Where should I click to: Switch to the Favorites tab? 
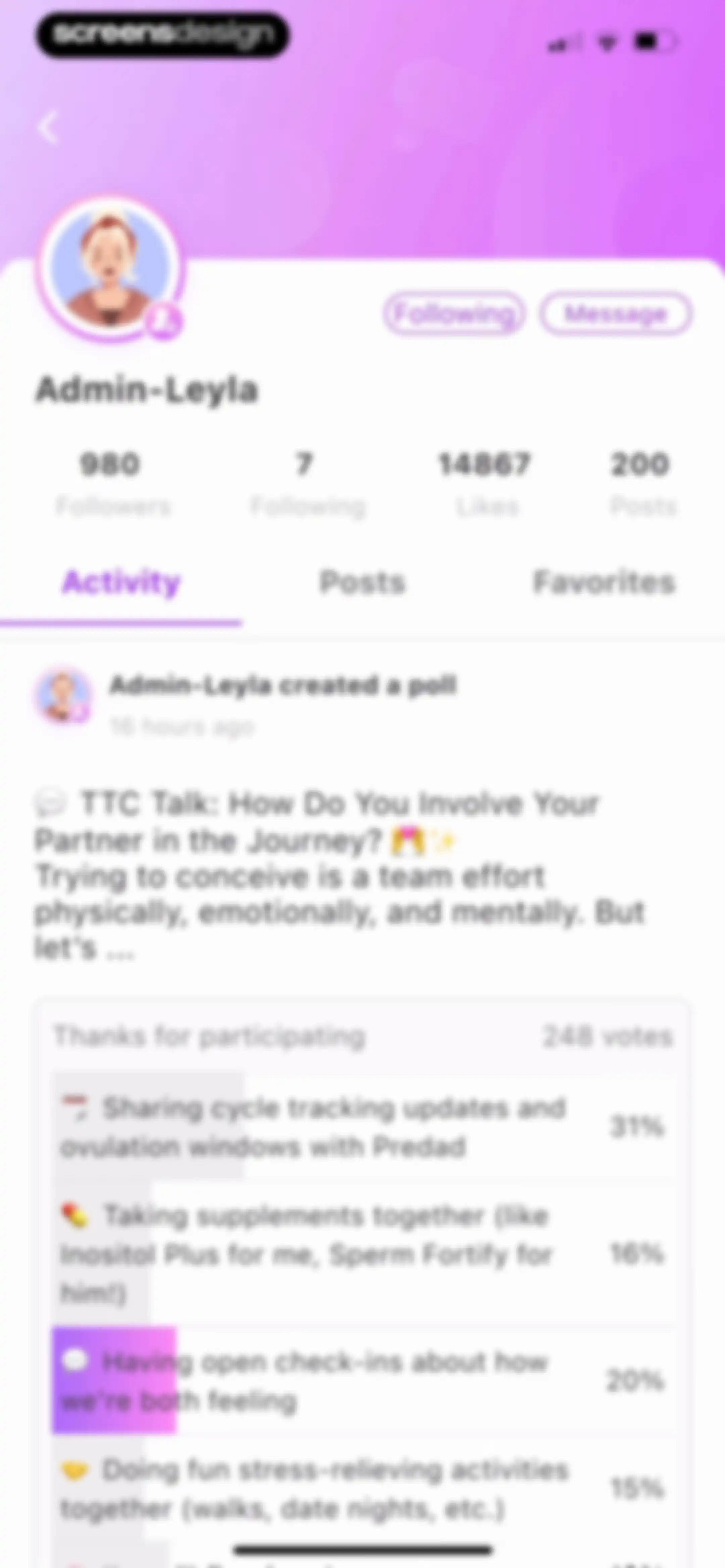[x=604, y=583]
